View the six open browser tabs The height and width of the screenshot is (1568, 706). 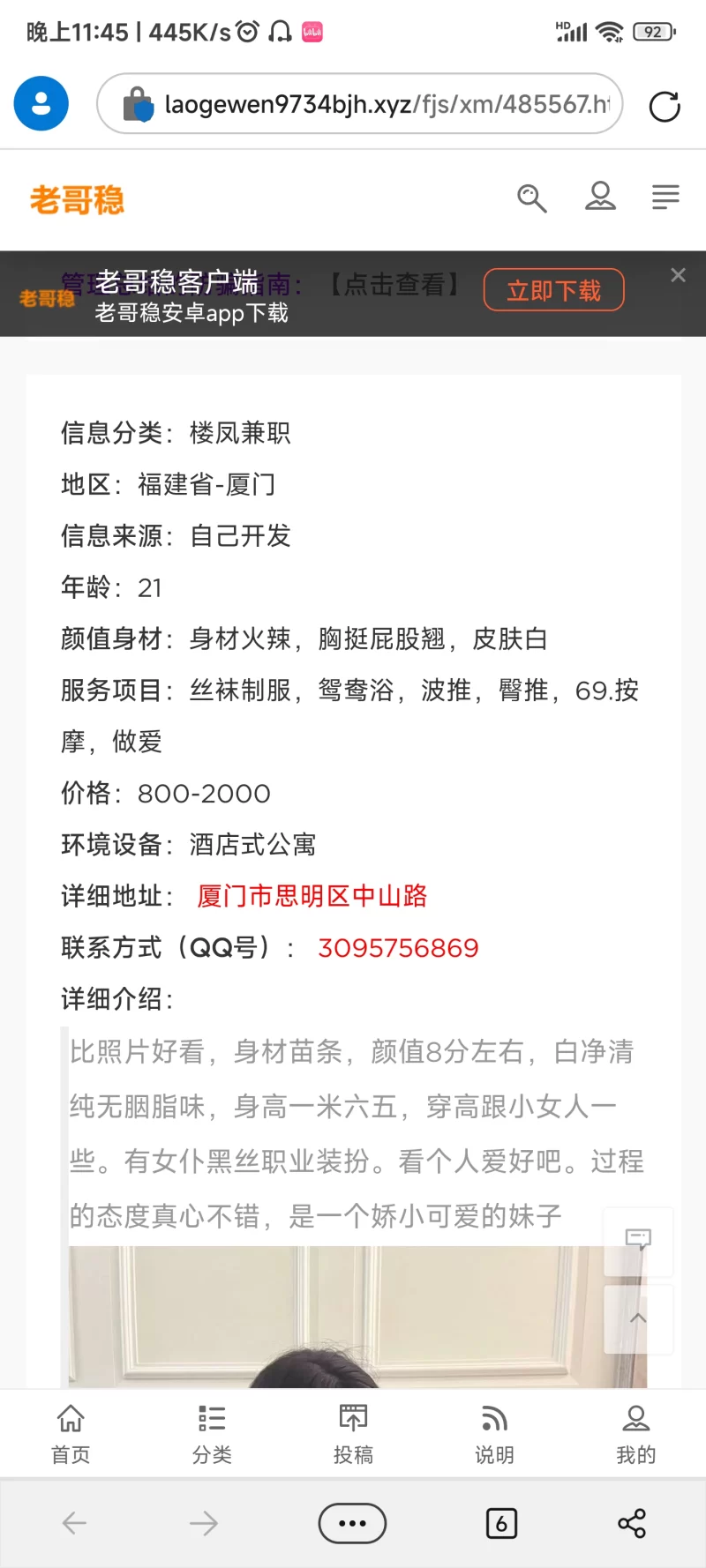pos(501,1523)
